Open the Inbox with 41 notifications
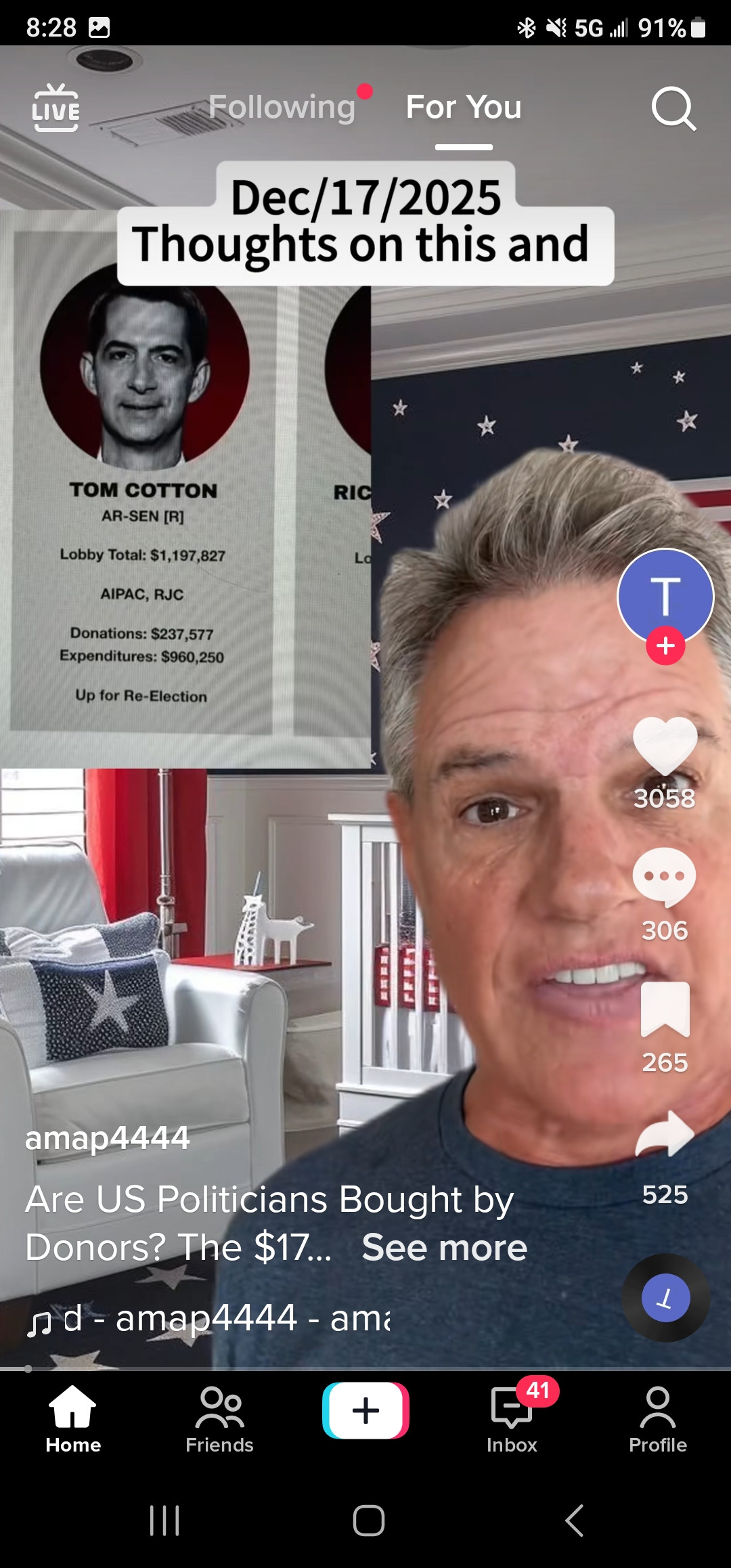The width and height of the screenshot is (731, 1568). (x=512, y=1418)
